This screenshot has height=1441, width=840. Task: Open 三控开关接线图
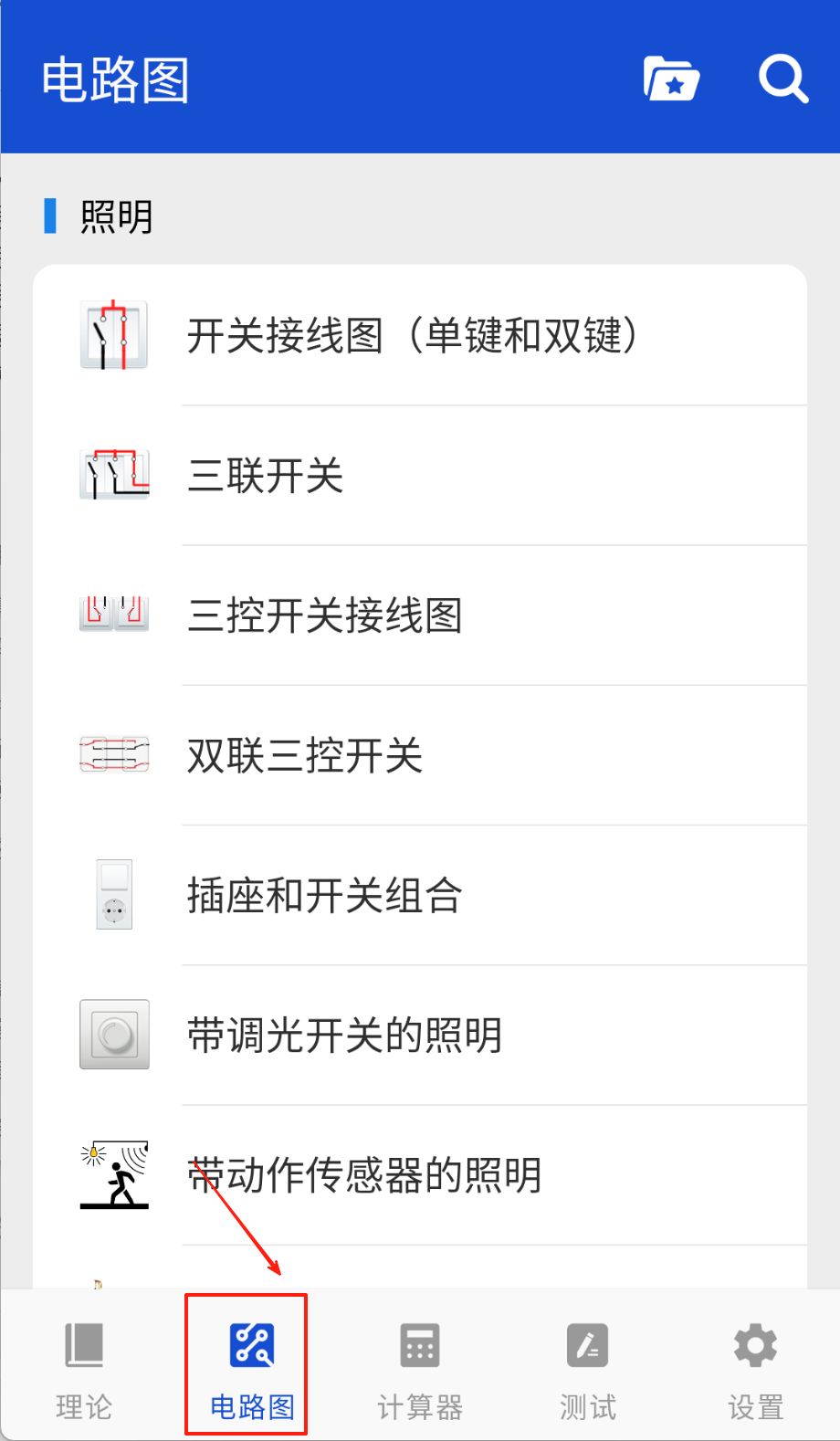(324, 615)
